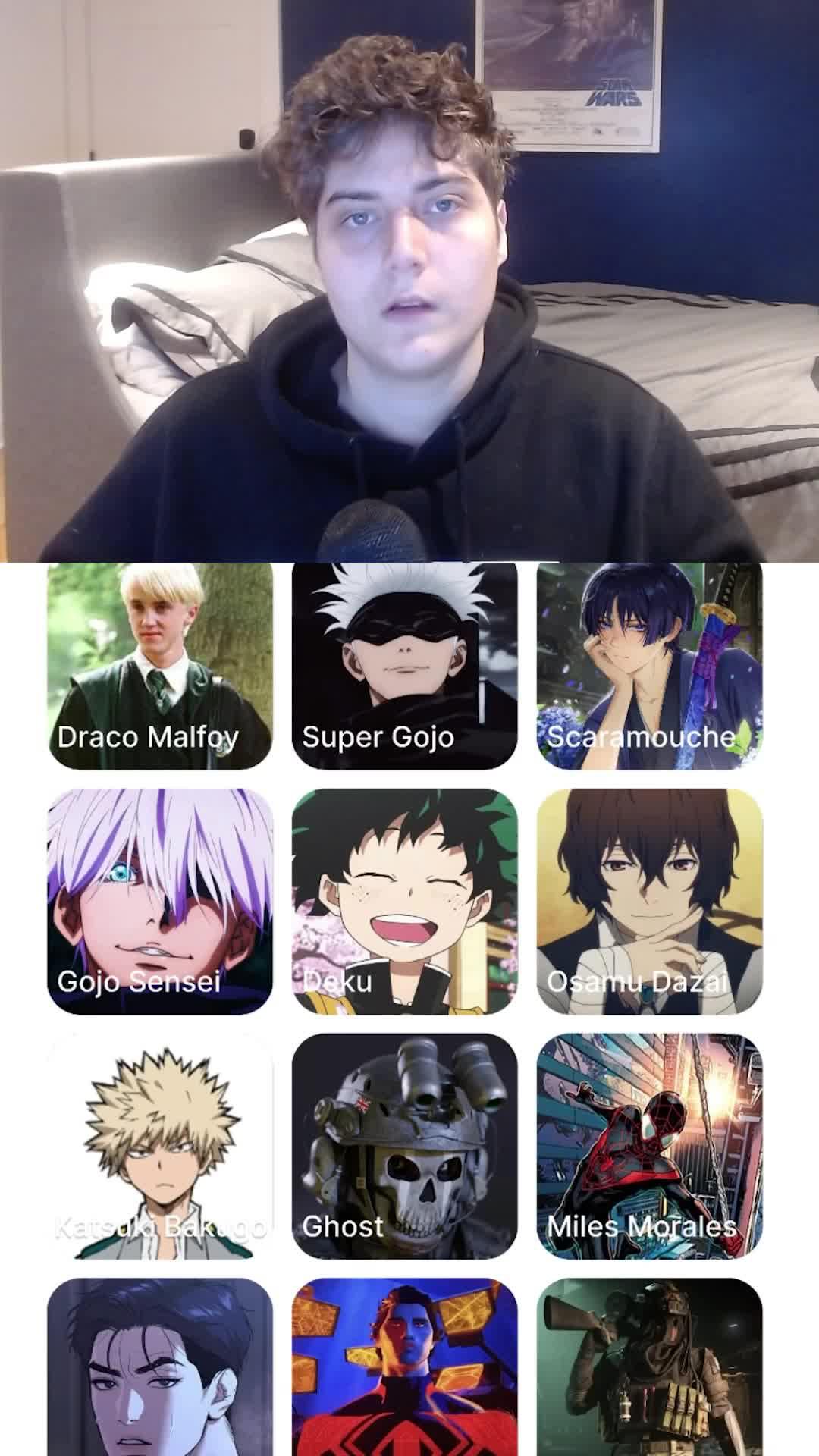Image resolution: width=819 pixels, height=1456 pixels.
Task: Open the Draco Malfoy character card
Action: (x=159, y=666)
